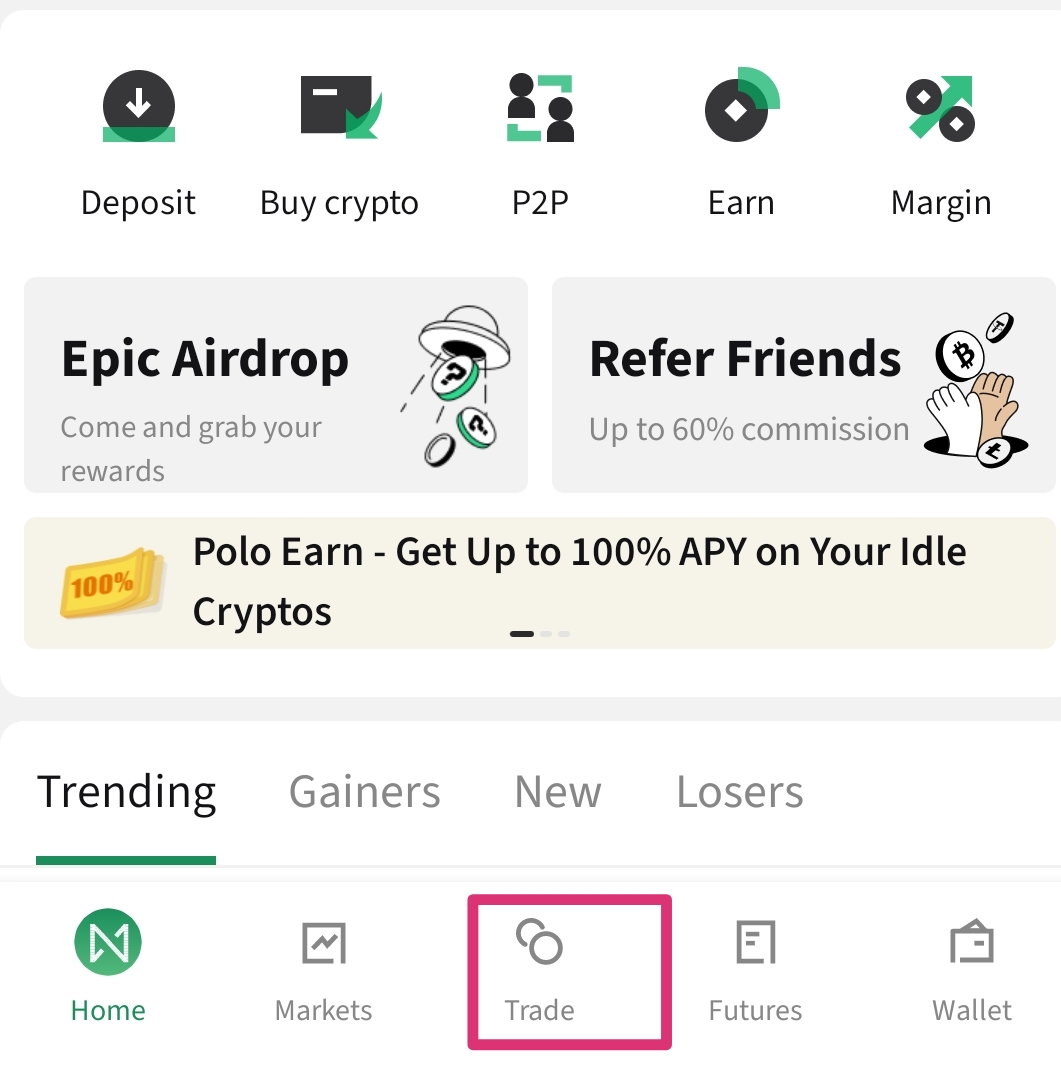Viewport: 1061px width, 1071px height.
Task: Switch to the Gainers tab
Action: coord(364,792)
